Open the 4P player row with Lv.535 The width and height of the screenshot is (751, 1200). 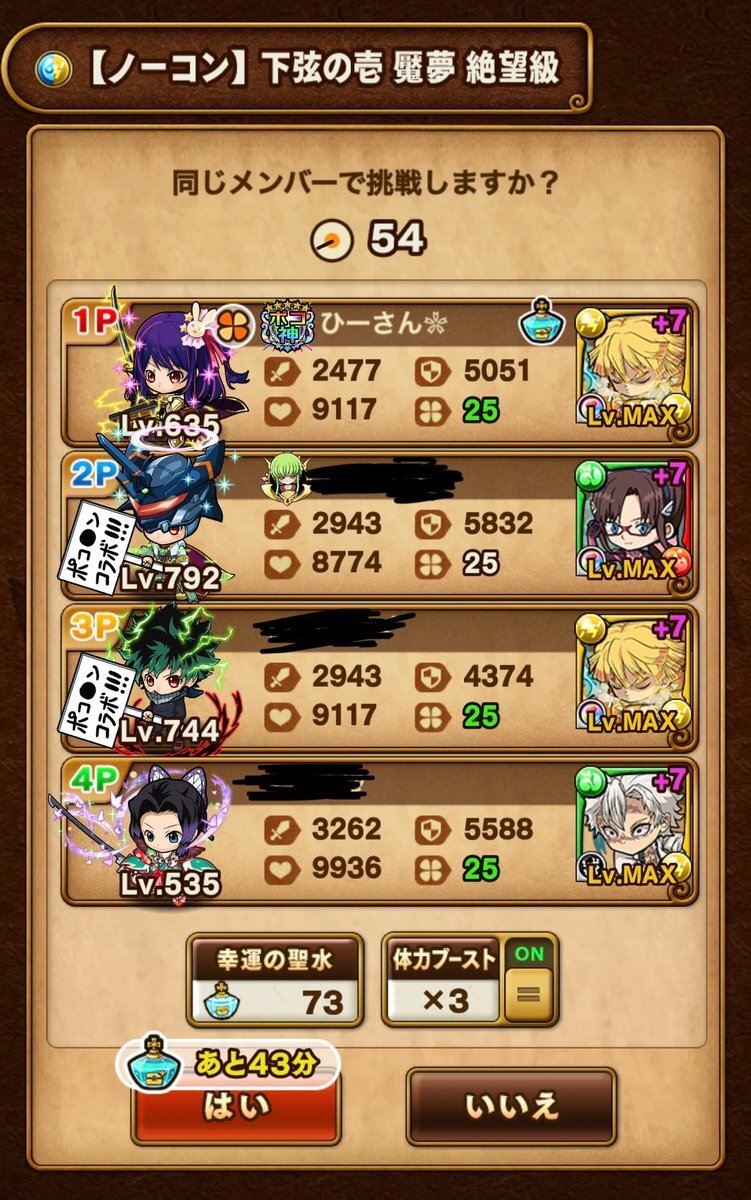(380, 830)
